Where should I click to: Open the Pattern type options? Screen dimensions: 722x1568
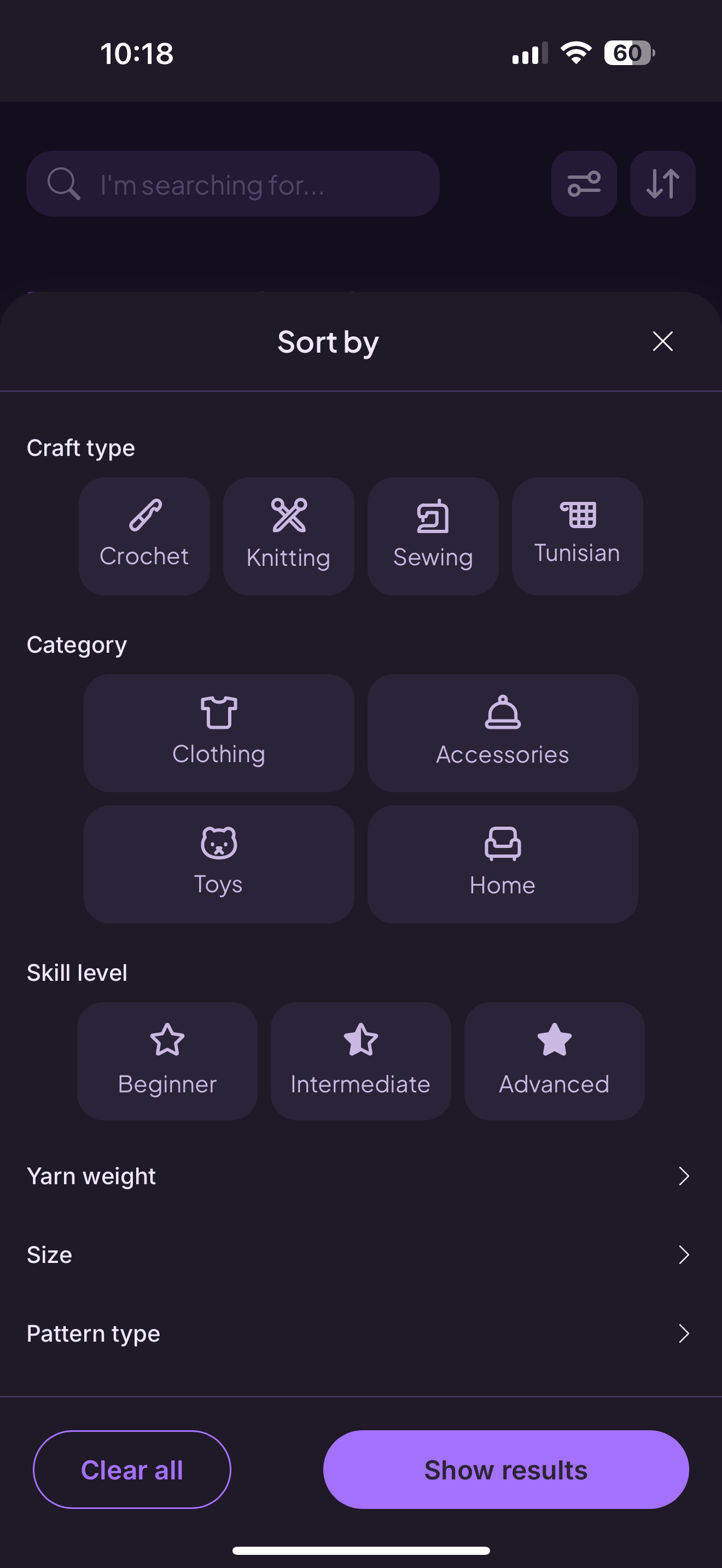click(x=360, y=1333)
